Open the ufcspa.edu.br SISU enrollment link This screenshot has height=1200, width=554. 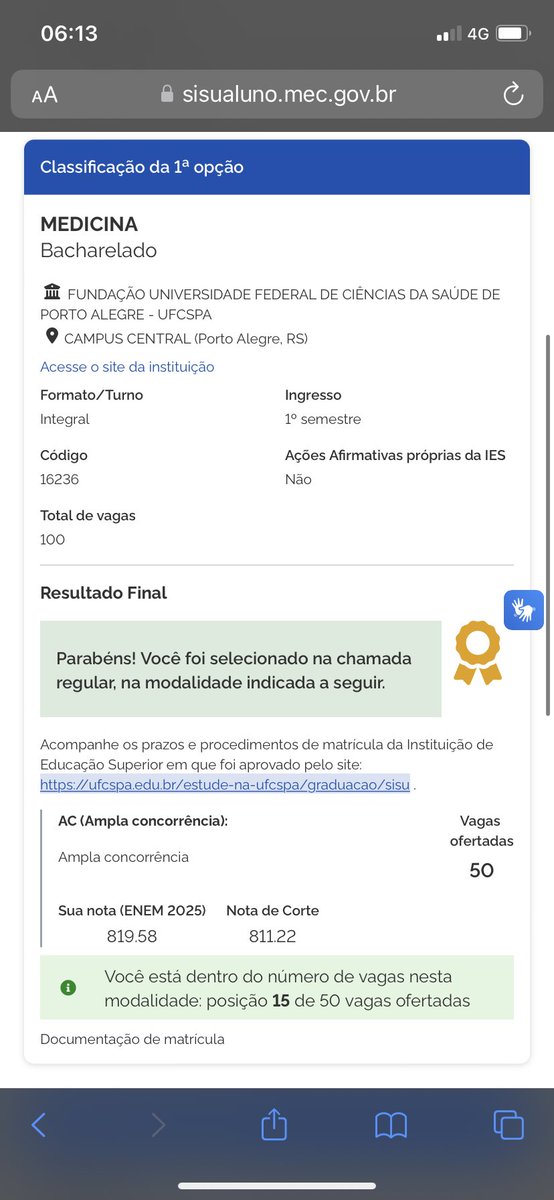pyautogui.click(x=225, y=784)
